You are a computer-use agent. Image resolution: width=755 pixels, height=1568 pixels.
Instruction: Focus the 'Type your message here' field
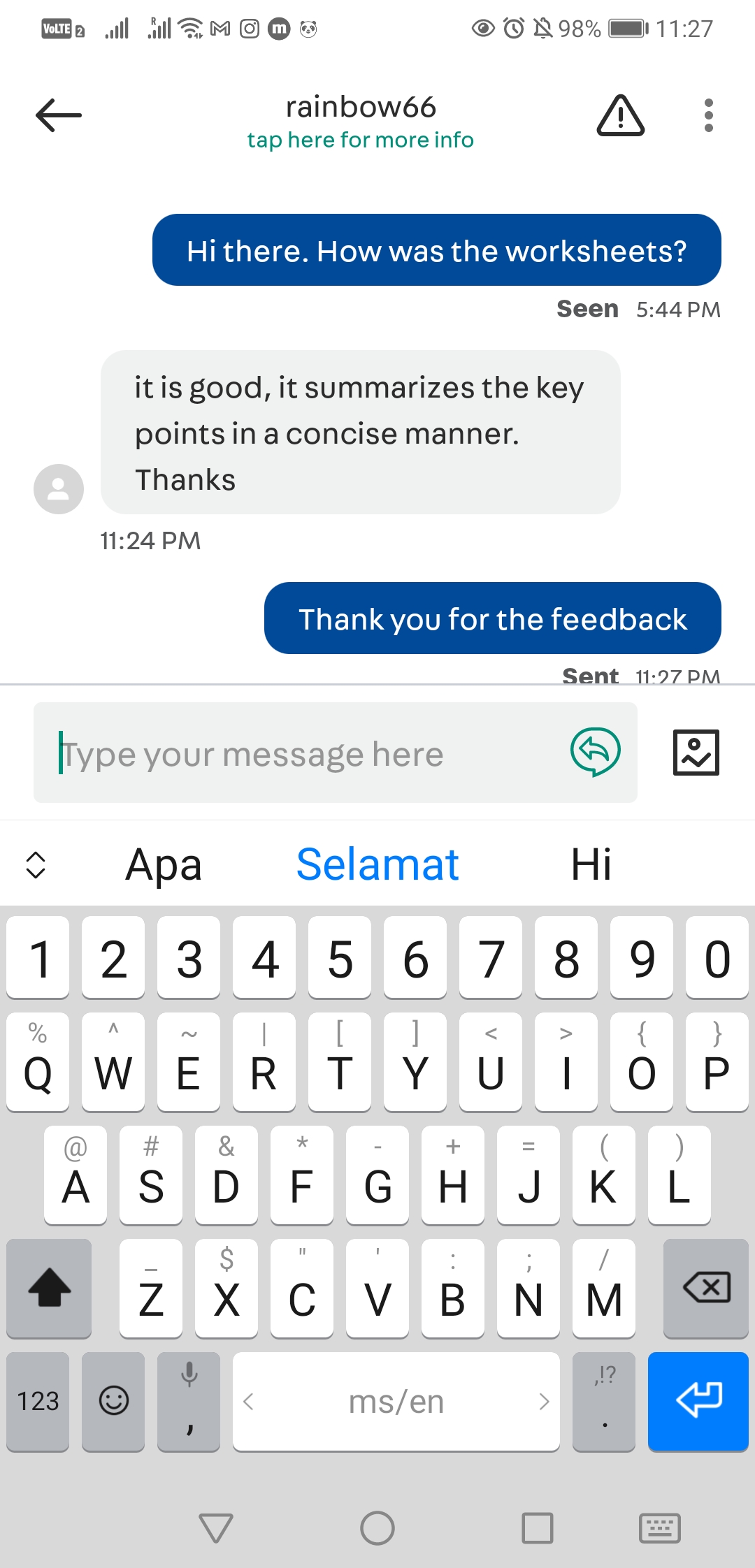pyautogui.click(x=301, y=753)
